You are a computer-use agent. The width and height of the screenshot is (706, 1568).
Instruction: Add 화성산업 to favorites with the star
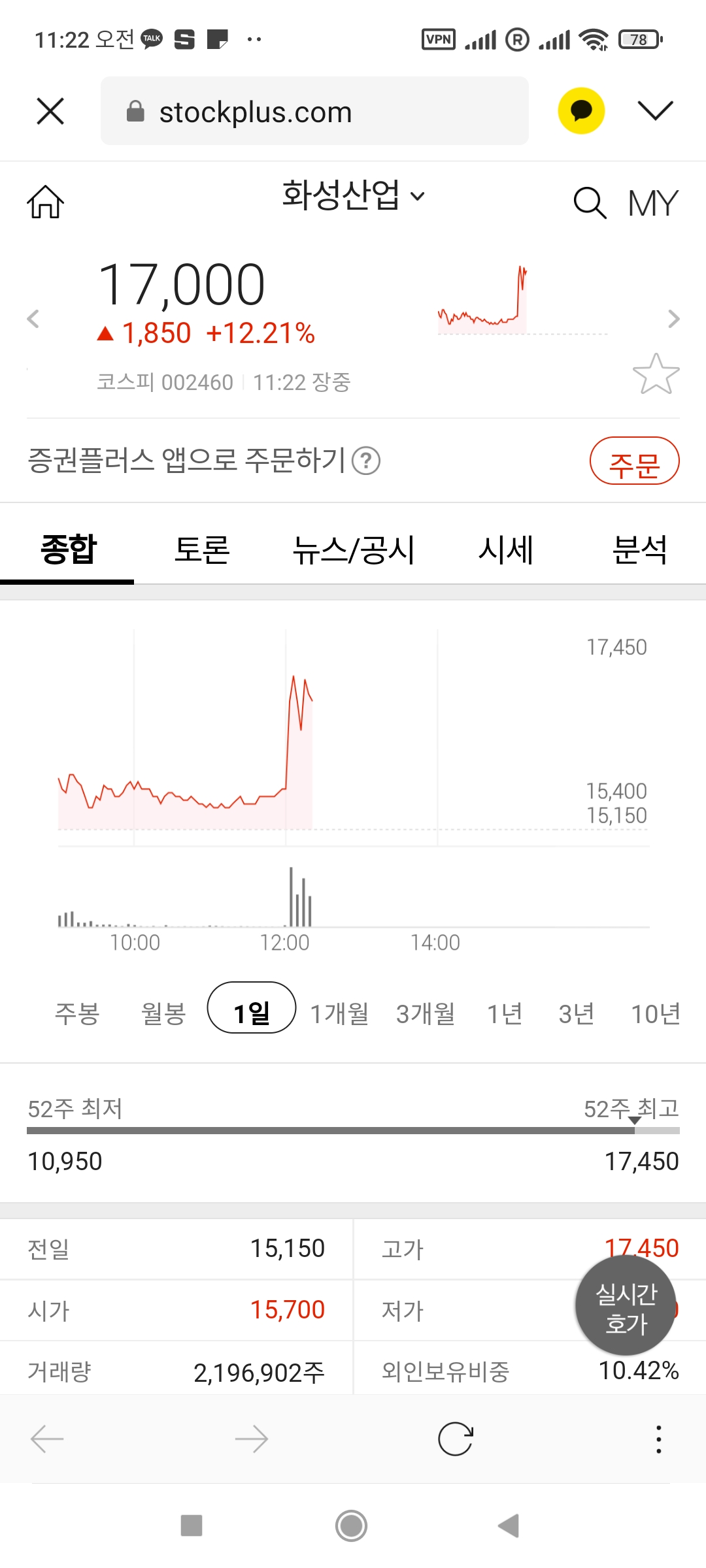click(656, 374)
